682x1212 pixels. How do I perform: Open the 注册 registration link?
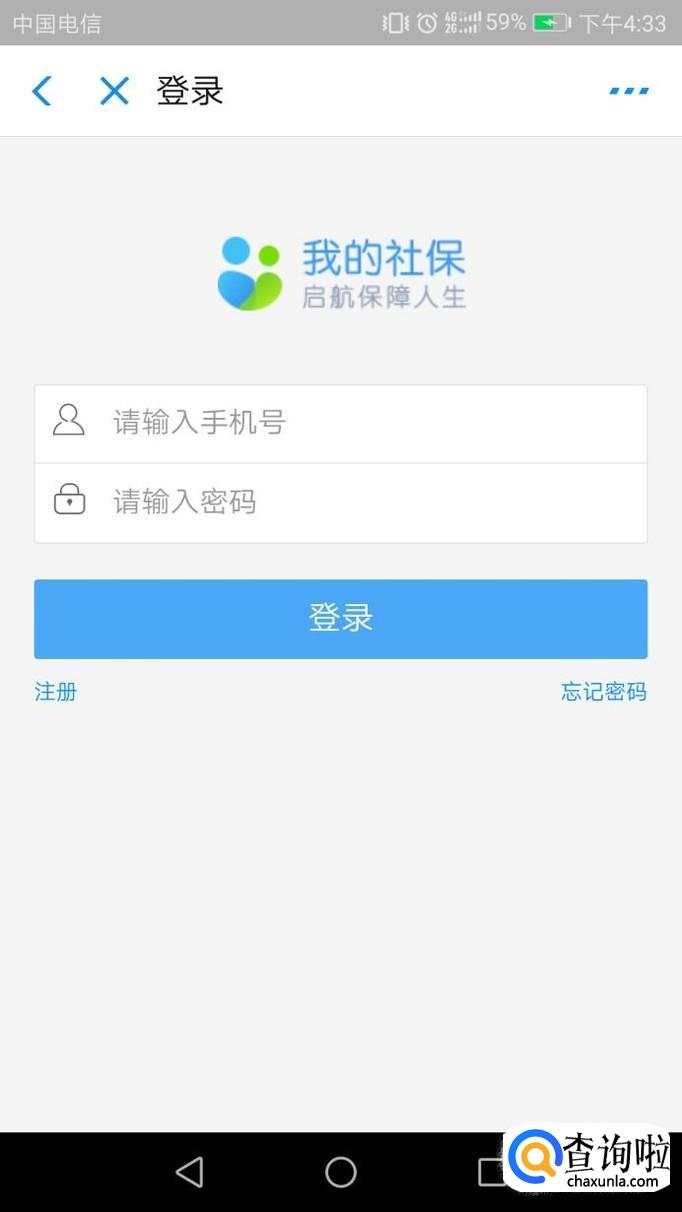(56, 691)
